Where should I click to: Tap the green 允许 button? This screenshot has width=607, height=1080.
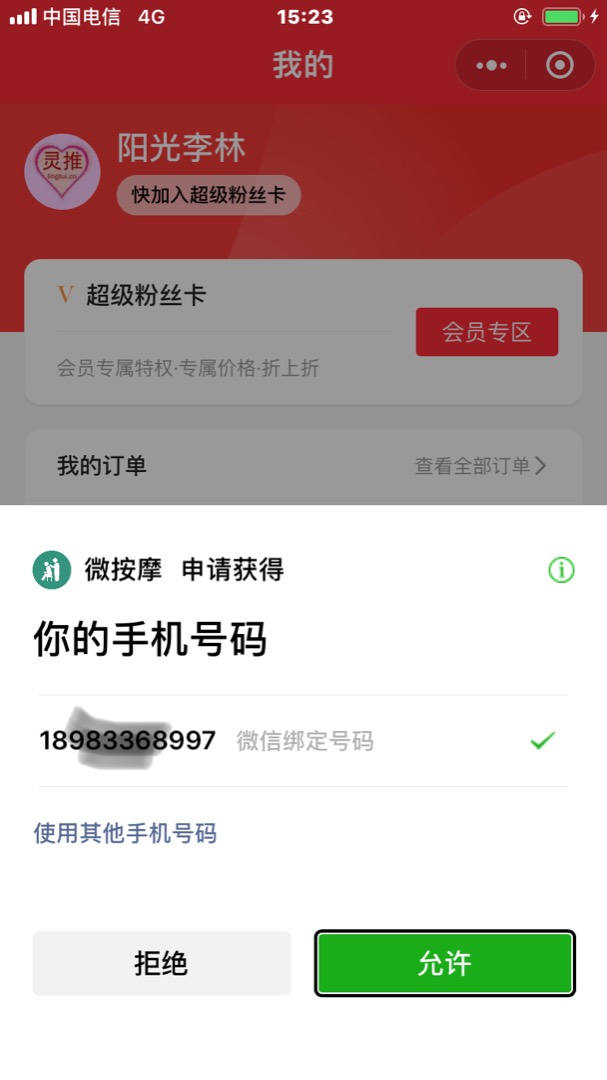tap(445, 963)
